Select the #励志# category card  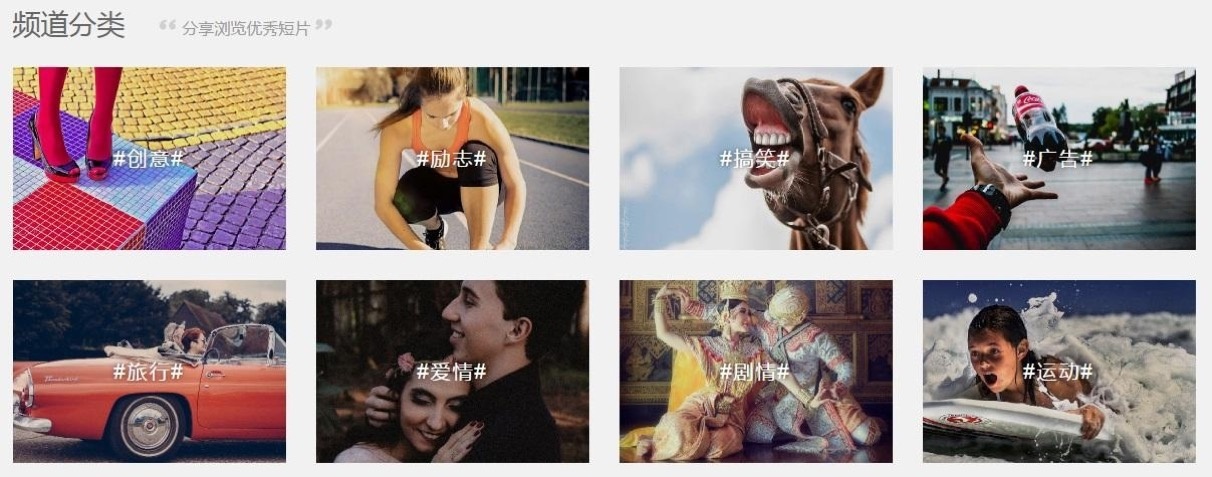[452, 158]
